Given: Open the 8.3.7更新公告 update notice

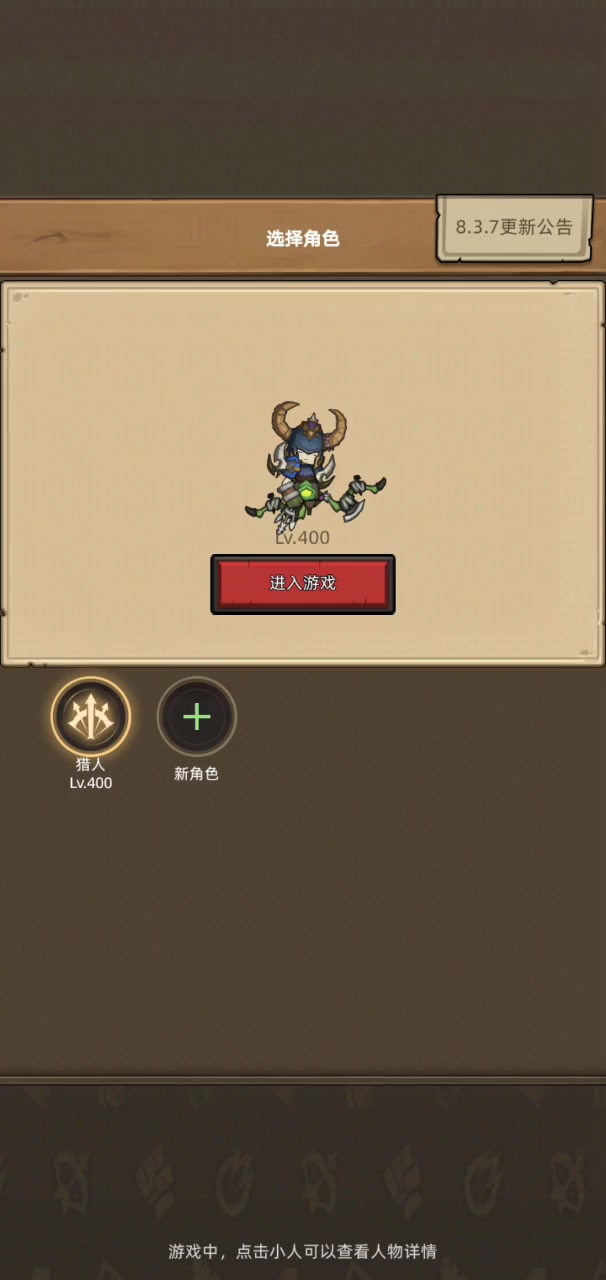Looking at the screenshot, I should (x=514, y=227).
